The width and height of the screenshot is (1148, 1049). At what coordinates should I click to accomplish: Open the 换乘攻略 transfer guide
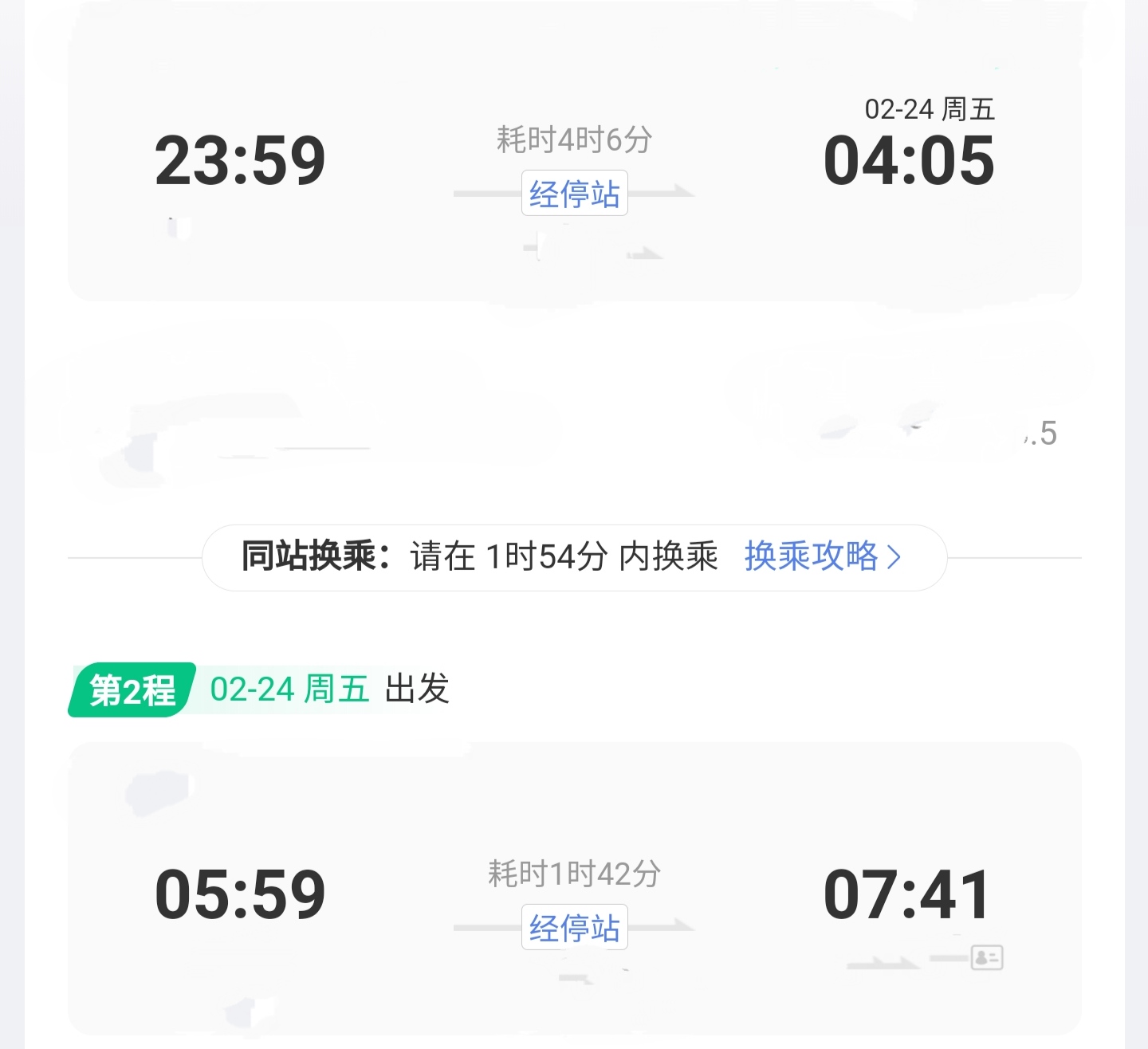[821, 556]
